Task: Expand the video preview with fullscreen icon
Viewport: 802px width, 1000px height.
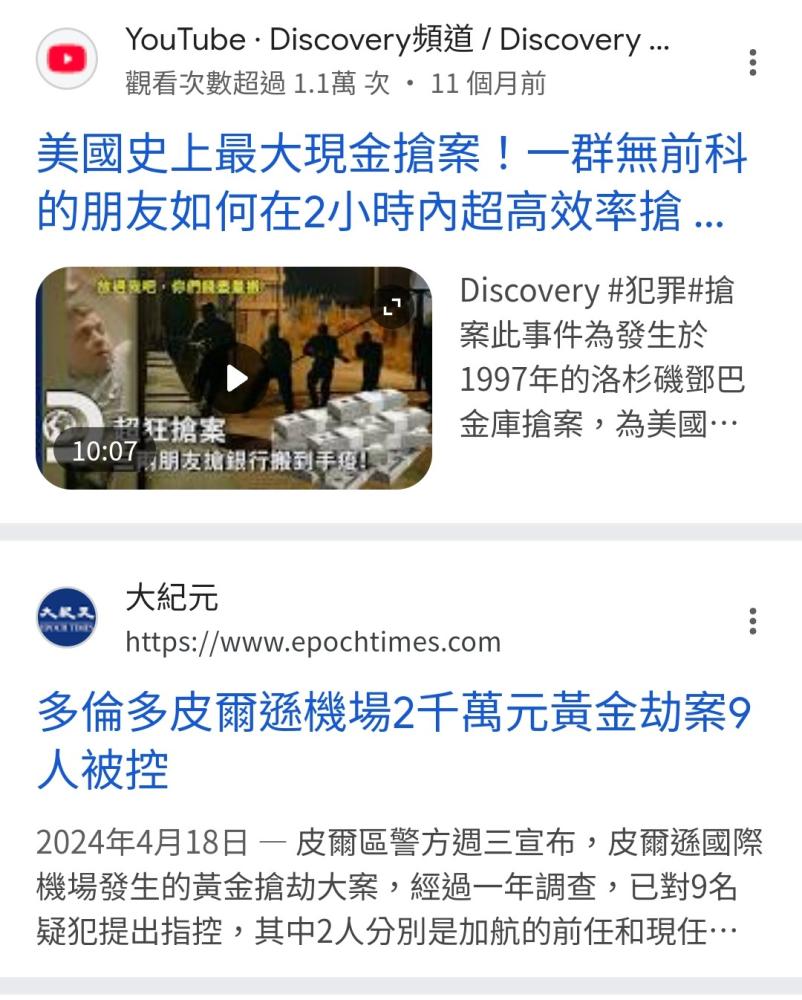Action: pyautogui.click(x=391, y=307)
